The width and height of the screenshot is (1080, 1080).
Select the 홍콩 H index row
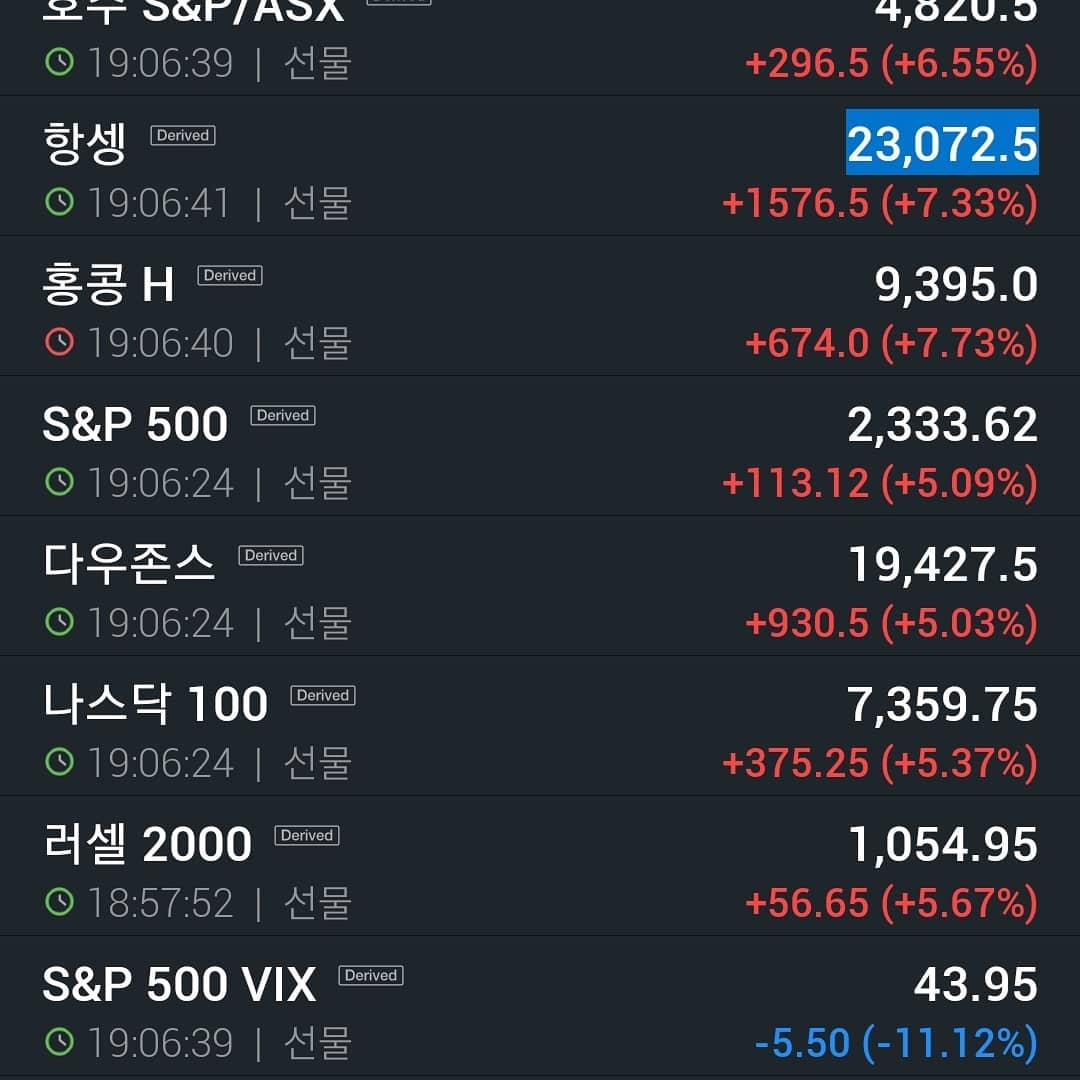pyautogui.click(x=540, y=306)
